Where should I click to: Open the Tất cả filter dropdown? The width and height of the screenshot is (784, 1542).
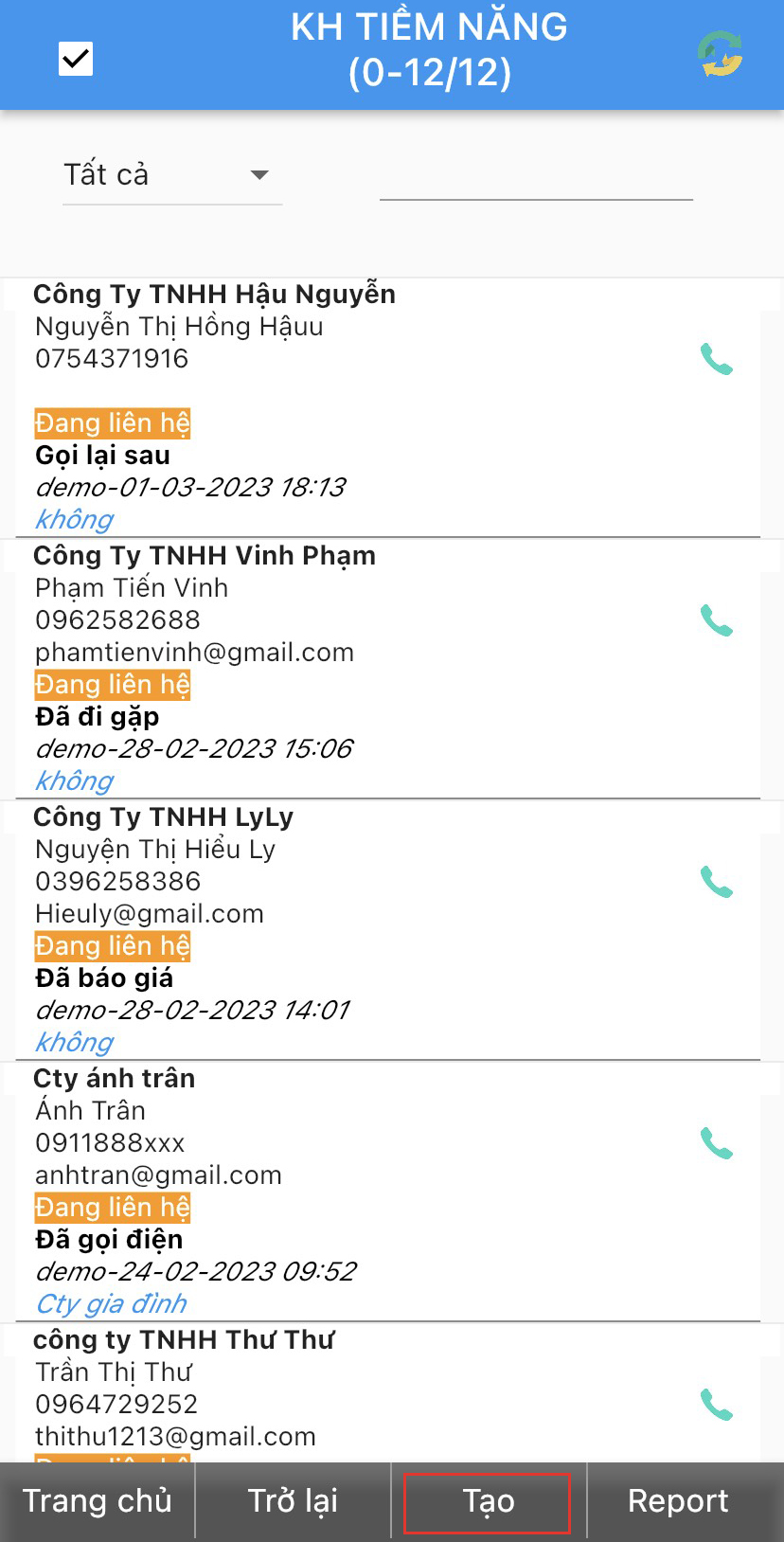tap(171, 175)
